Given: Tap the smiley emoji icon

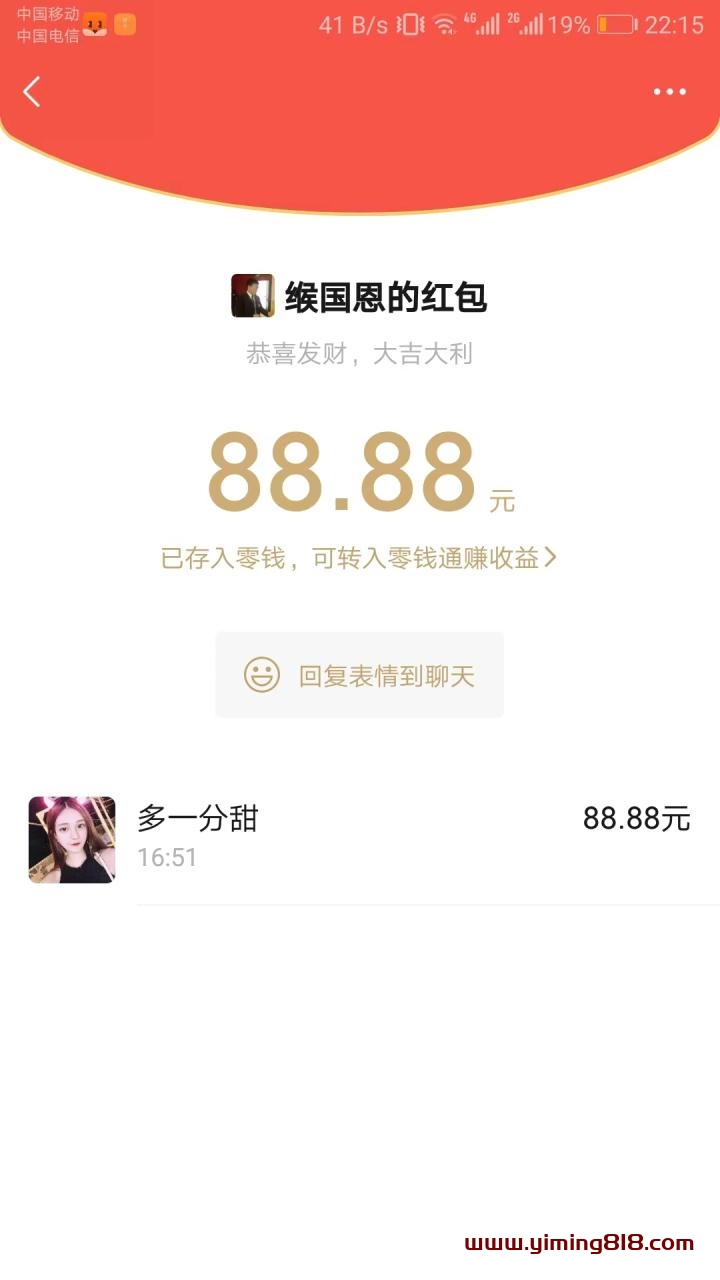Looking at the screenshot, I should [x=260, y=675].
